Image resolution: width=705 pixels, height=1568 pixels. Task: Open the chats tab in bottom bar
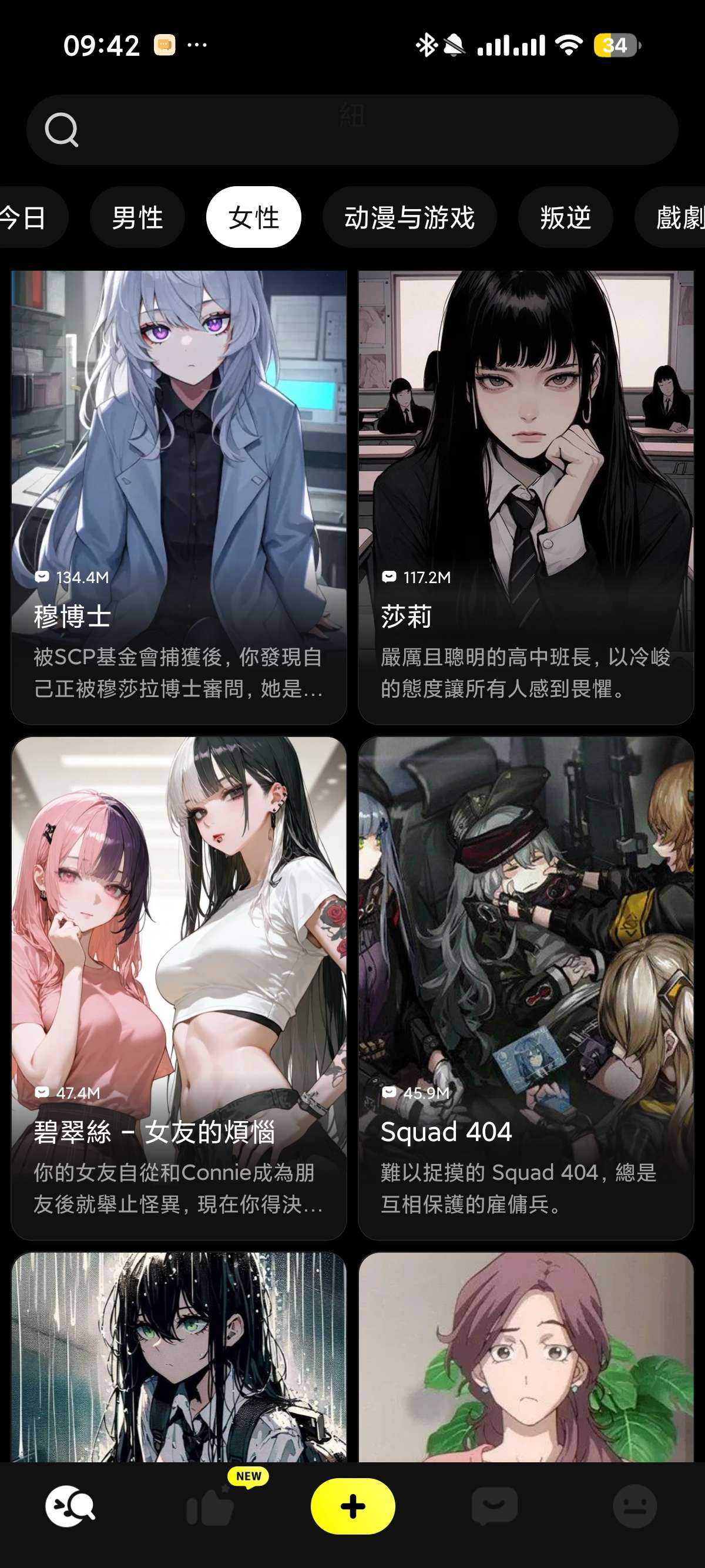click(494, 1506)
